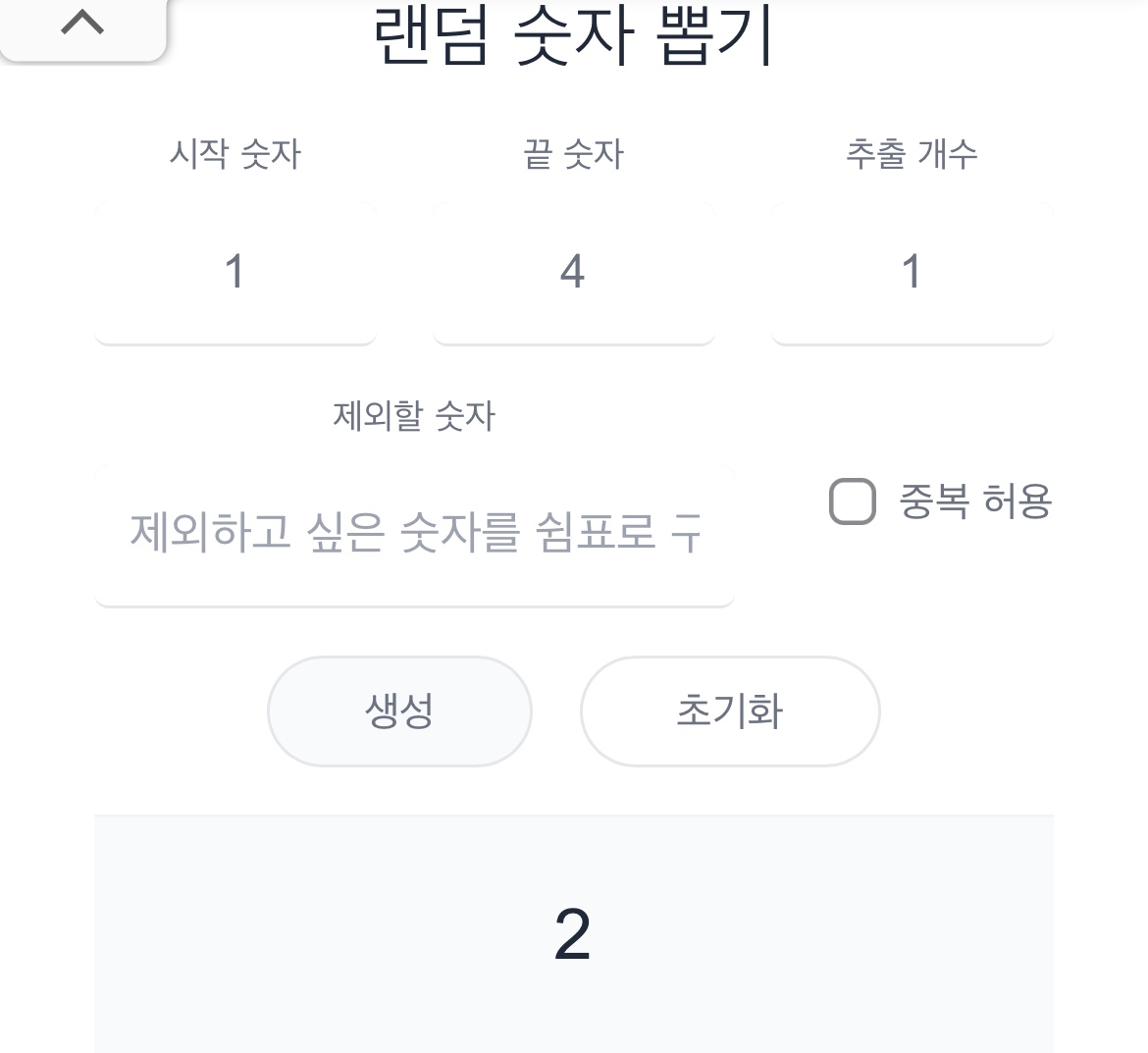This screenshot has width=1148, height=1053.
Task: Enable the 중복 허용 checkbox
Action: tap(853, 501)
